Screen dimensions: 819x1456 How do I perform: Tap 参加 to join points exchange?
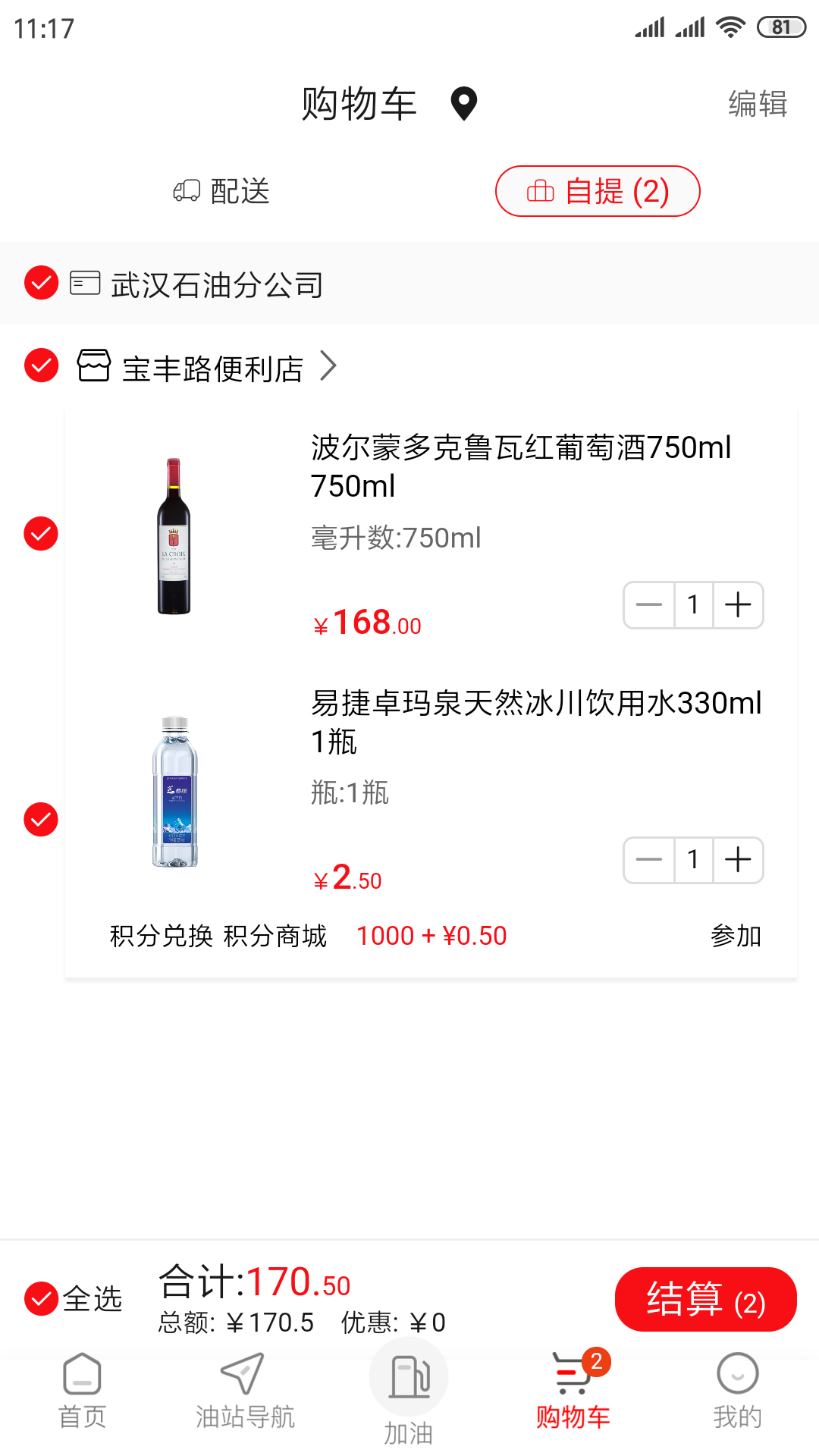(x=735, y=936)
